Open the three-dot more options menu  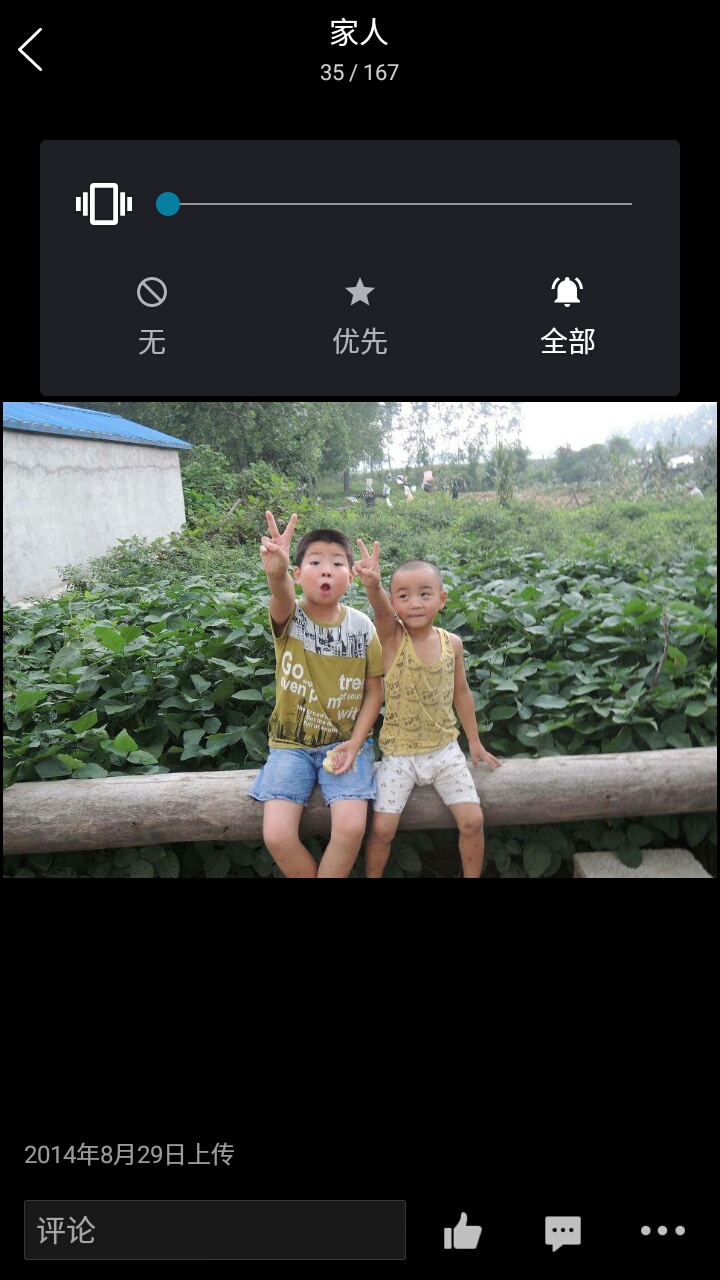[x=663, y=1231]
